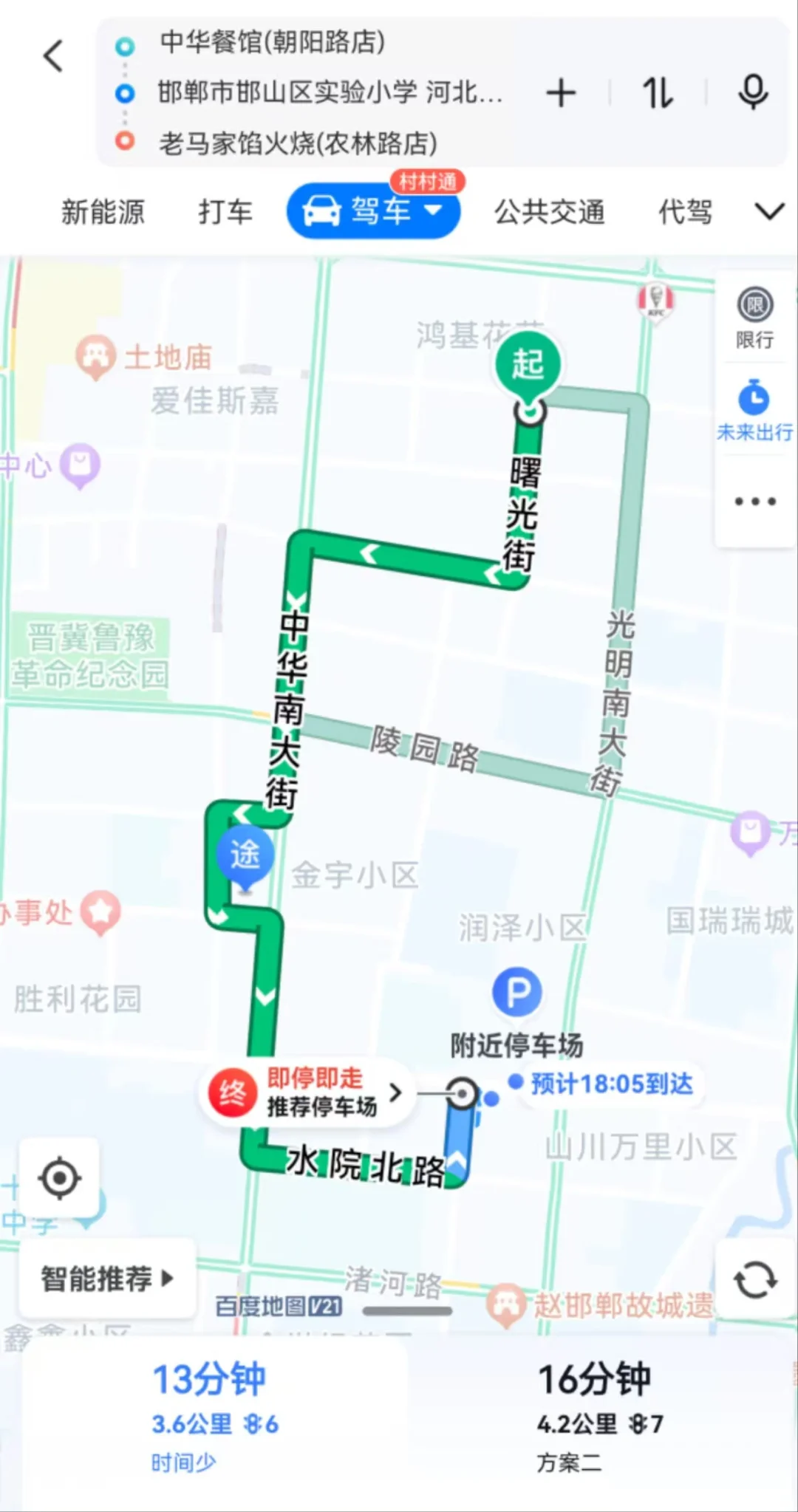The image size is (798, 1512).
Task: Open the 智能推荐 route preference selector
Action: (x=107, y=1279)
